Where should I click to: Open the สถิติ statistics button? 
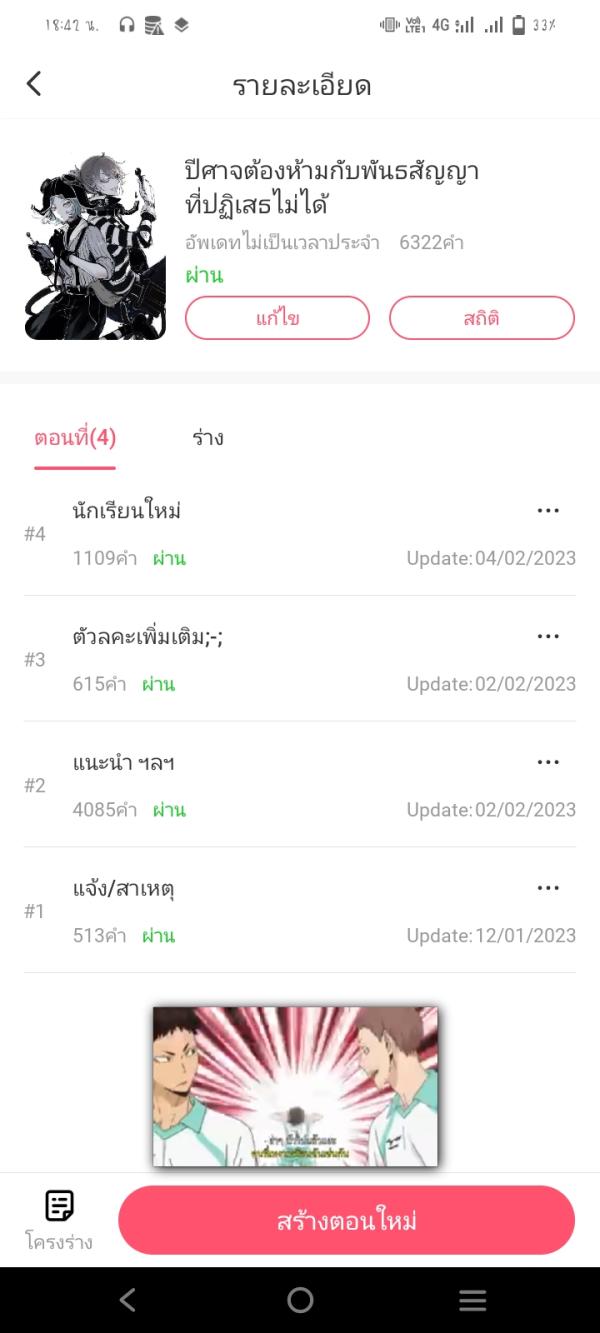(x=481, y=319)
